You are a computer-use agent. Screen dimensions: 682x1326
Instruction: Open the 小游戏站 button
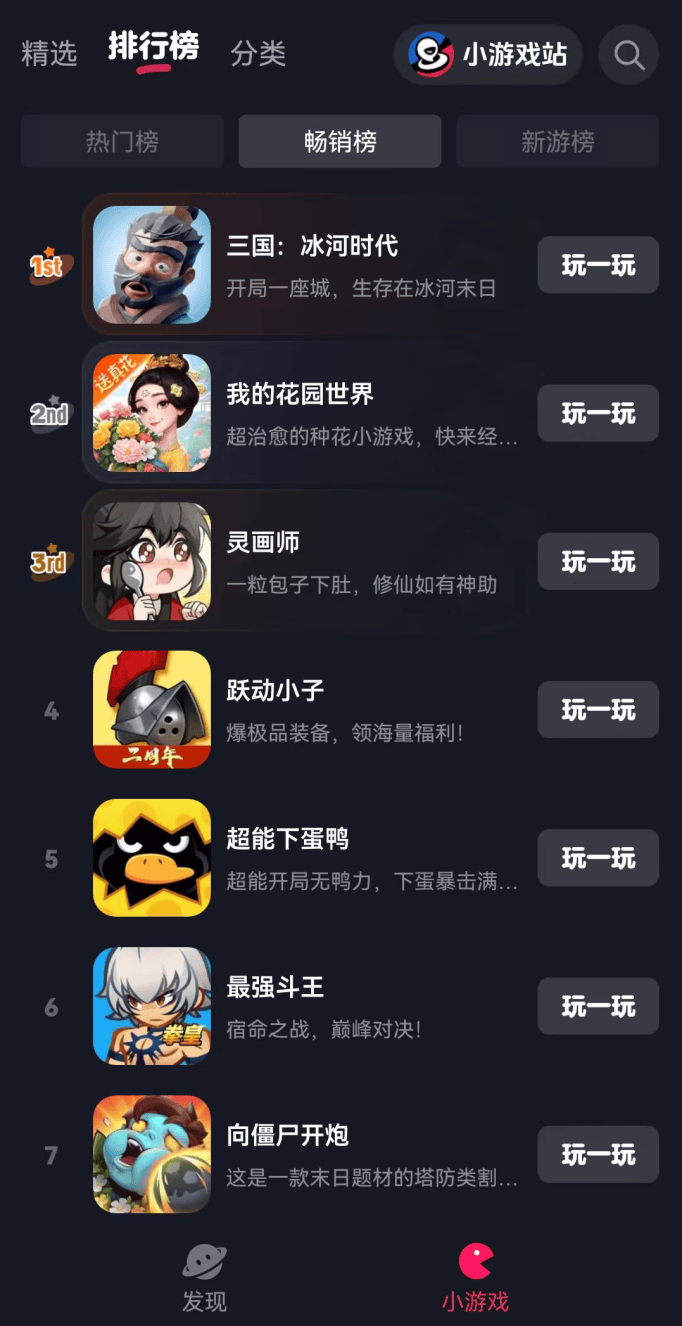point(488,55)
